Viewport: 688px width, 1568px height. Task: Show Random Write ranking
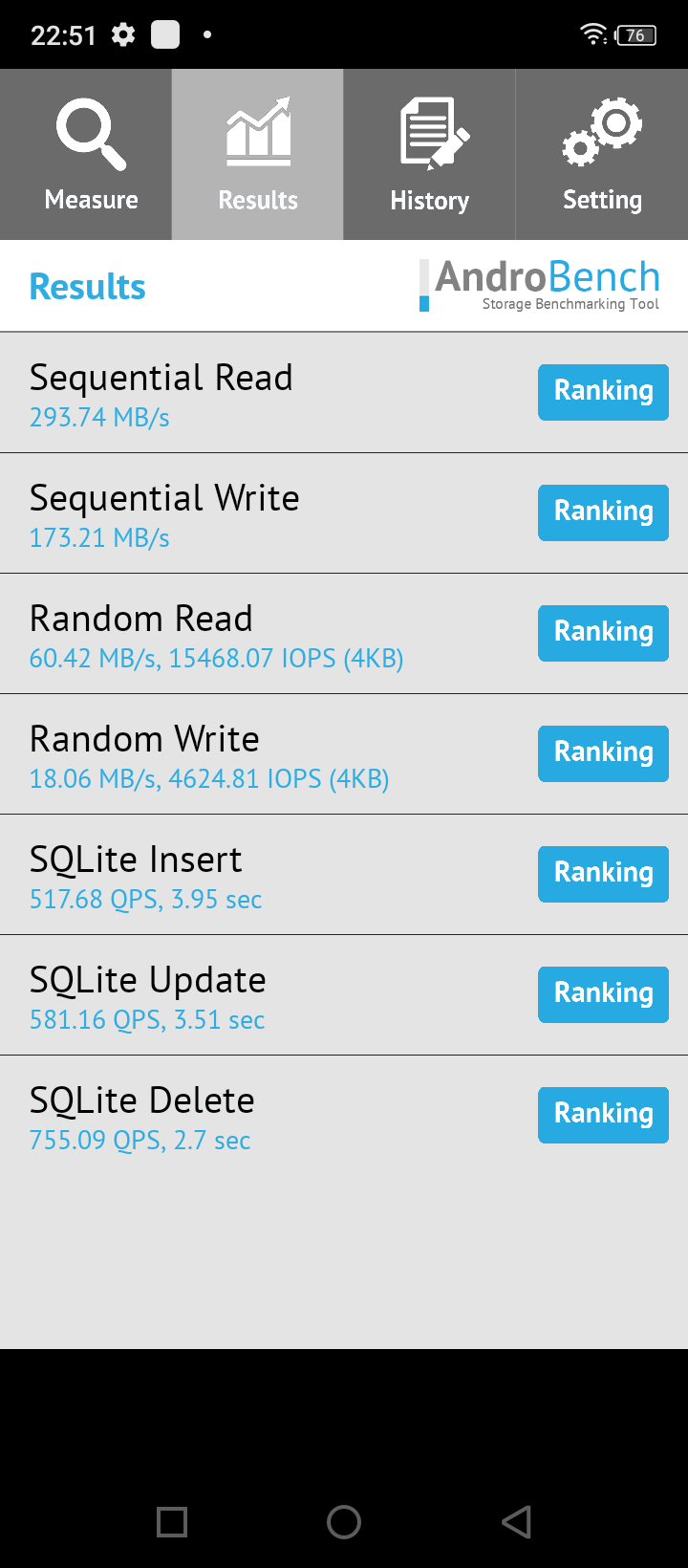pyautogui.click(x=603, y=753)
